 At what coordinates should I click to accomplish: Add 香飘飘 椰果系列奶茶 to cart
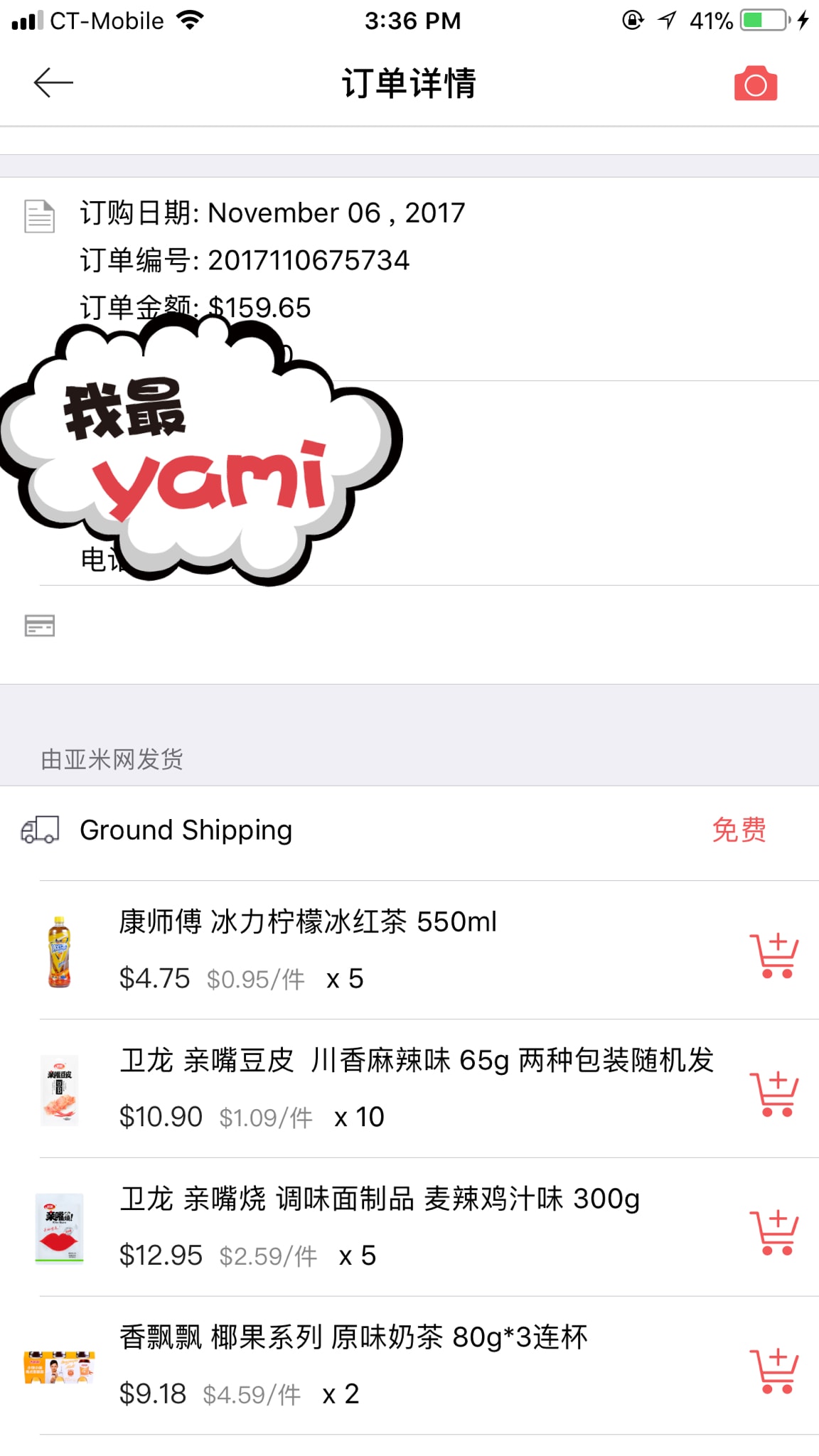pos(774,1371)
